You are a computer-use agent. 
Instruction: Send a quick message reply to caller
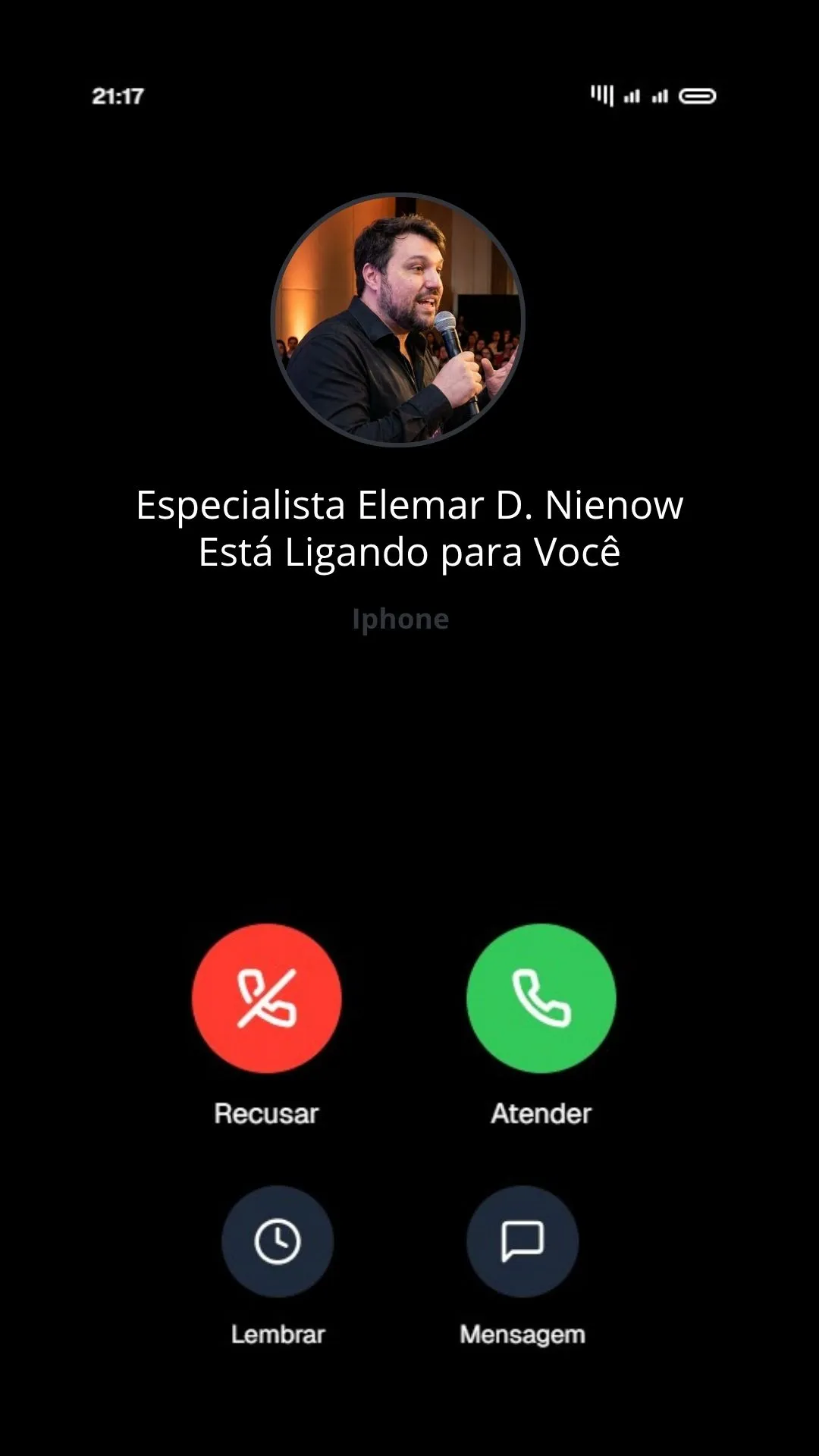(522, 1241)
